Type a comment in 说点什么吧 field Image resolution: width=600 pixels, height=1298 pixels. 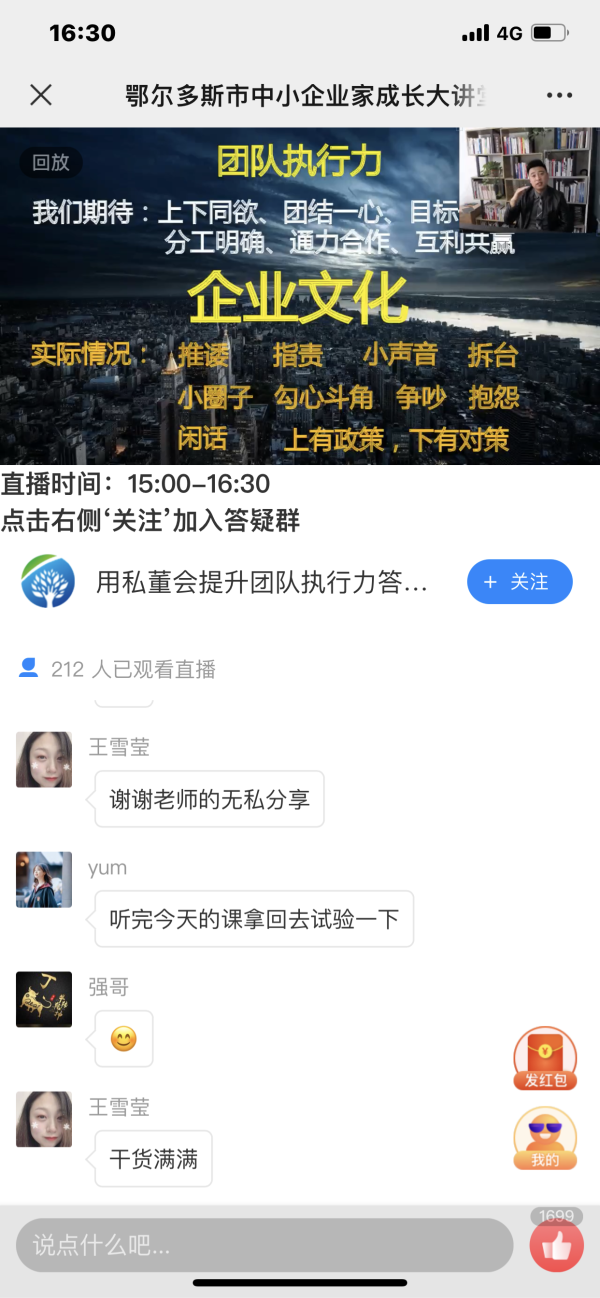(x=264, y=1246)
